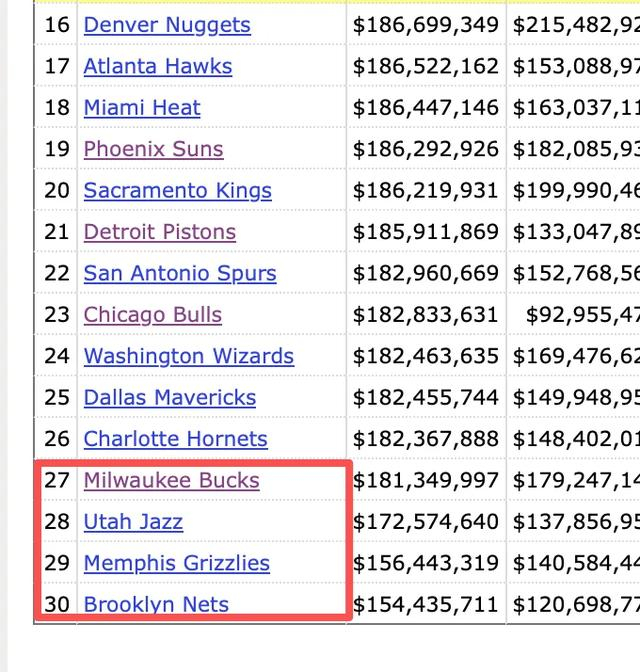
Task: Open Phoenix Suns team link
Action: coord(153,149)
